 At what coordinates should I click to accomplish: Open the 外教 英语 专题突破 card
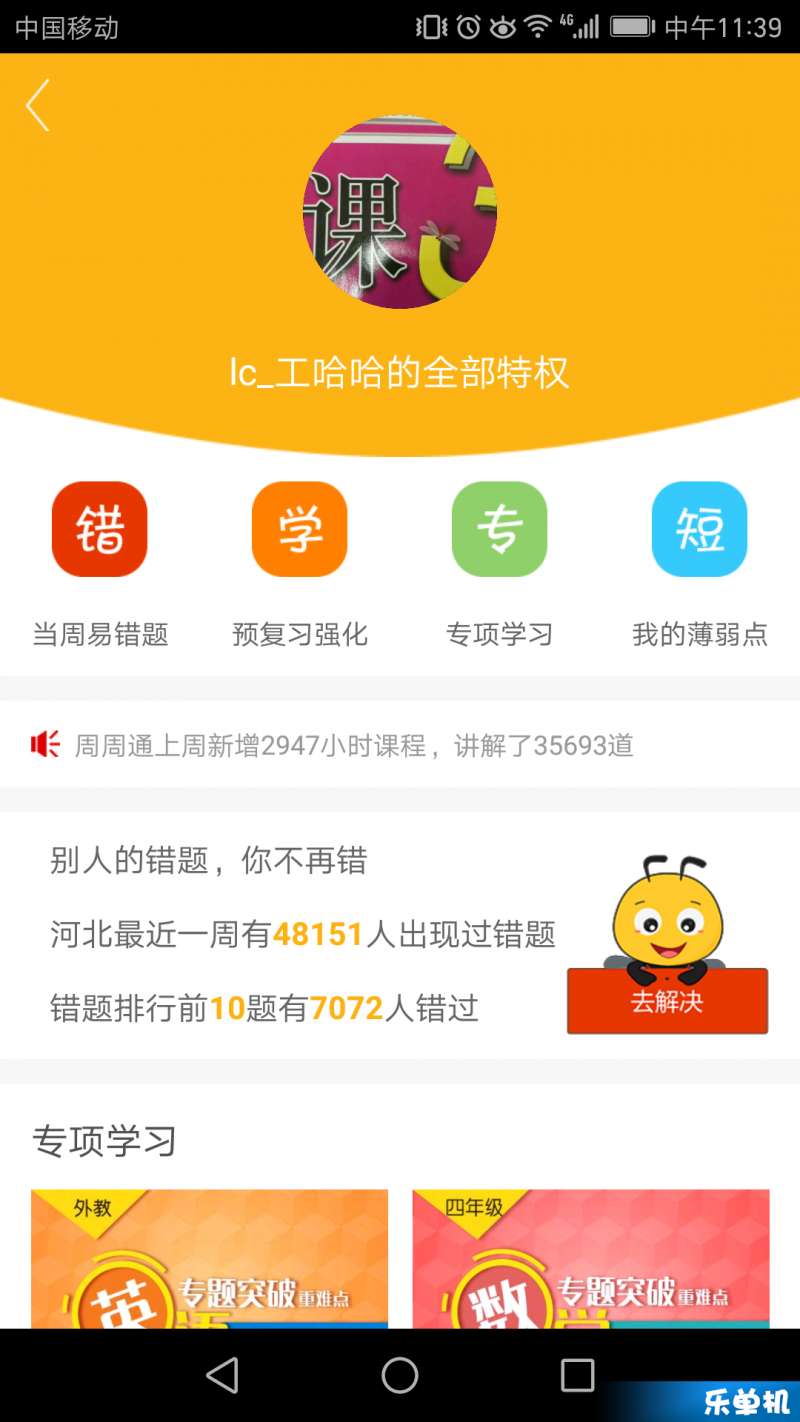209,1258
